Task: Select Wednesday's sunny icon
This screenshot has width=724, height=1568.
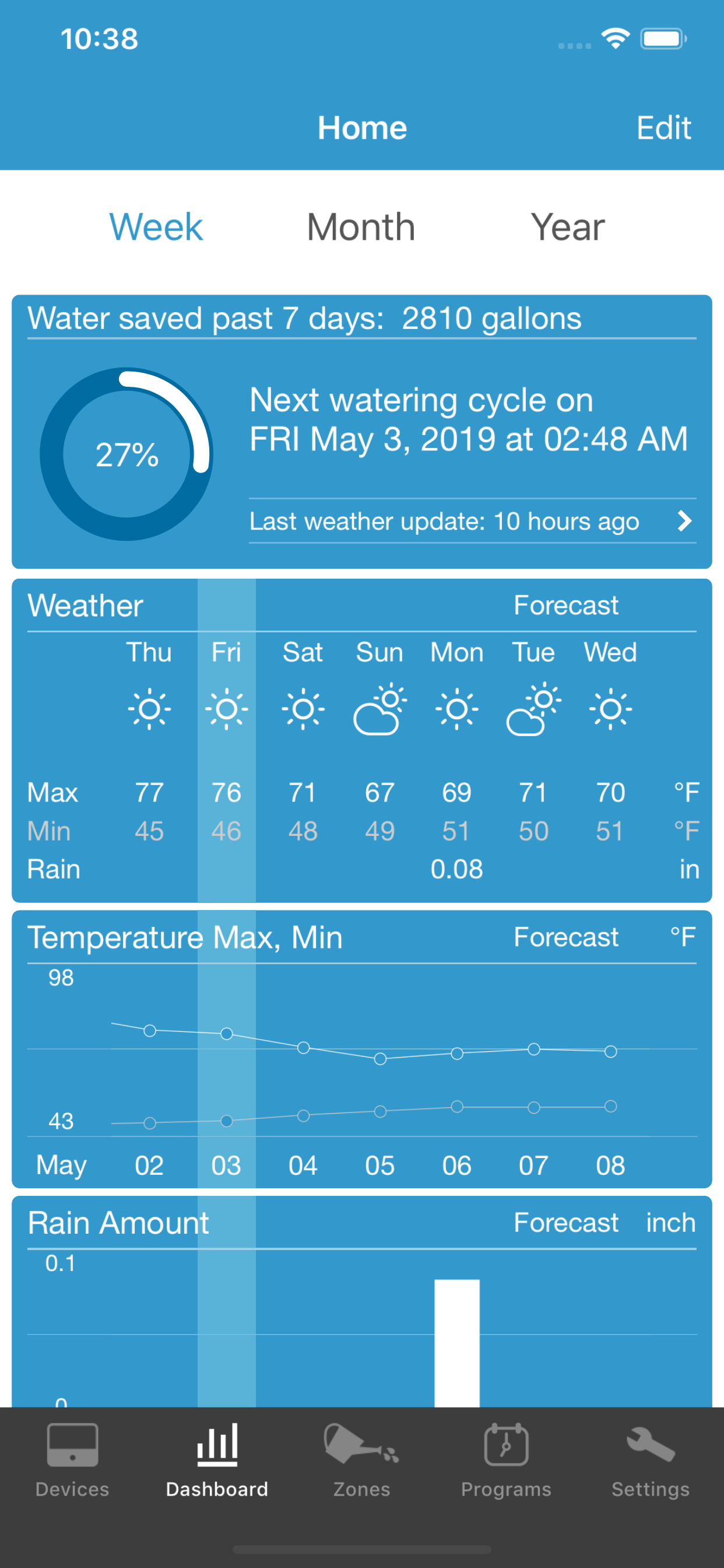Action: pos(610,708)
